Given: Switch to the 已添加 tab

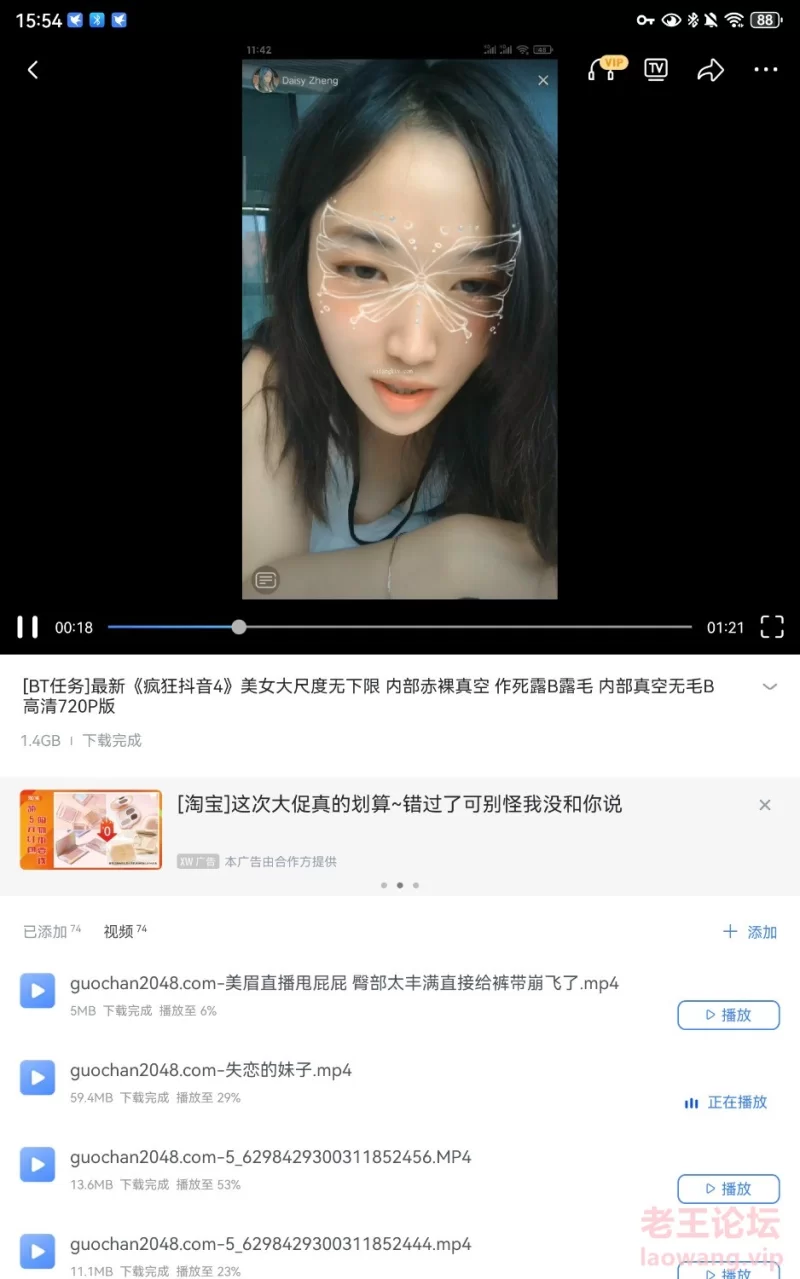Looking at the screenshot, I should [x=45, y=931].
